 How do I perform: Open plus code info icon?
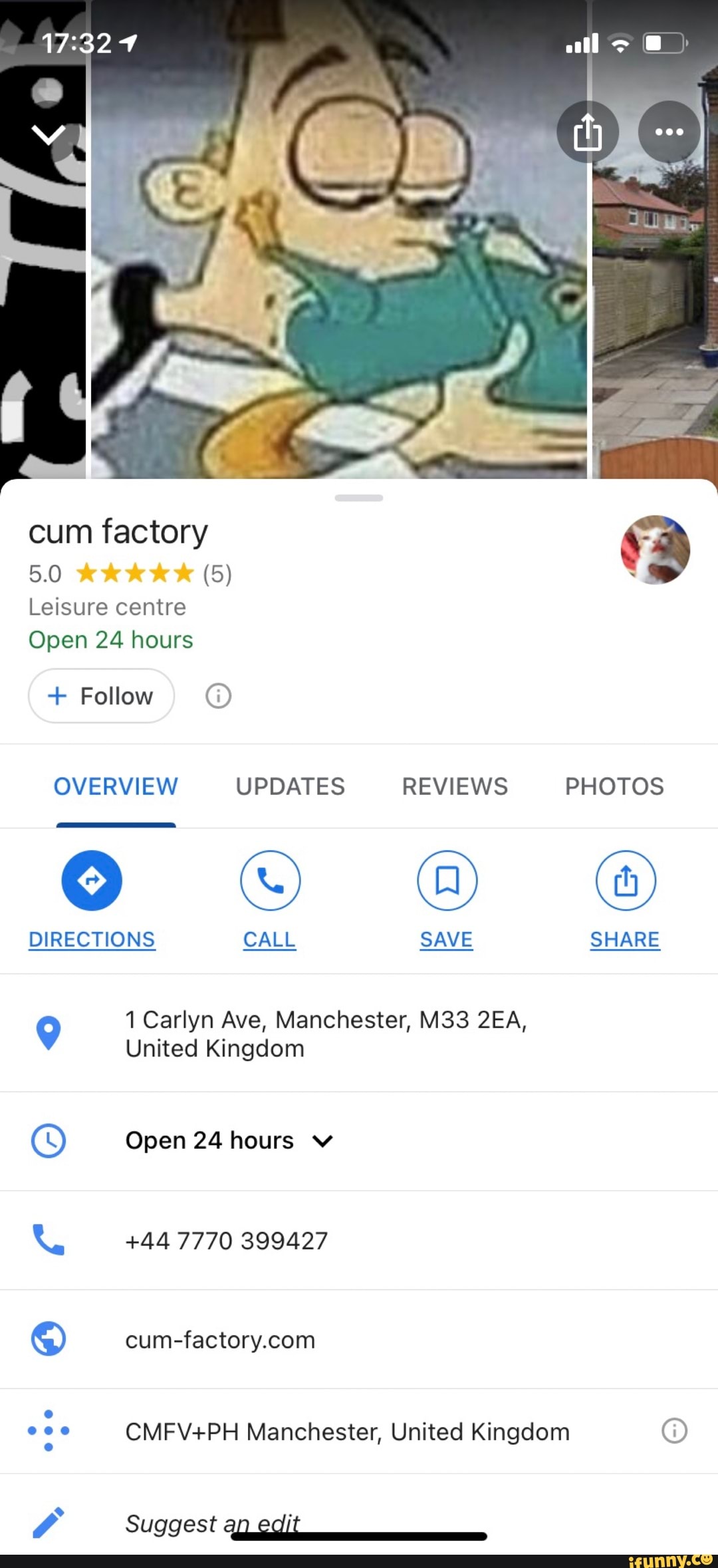(x=674, y=1430)
